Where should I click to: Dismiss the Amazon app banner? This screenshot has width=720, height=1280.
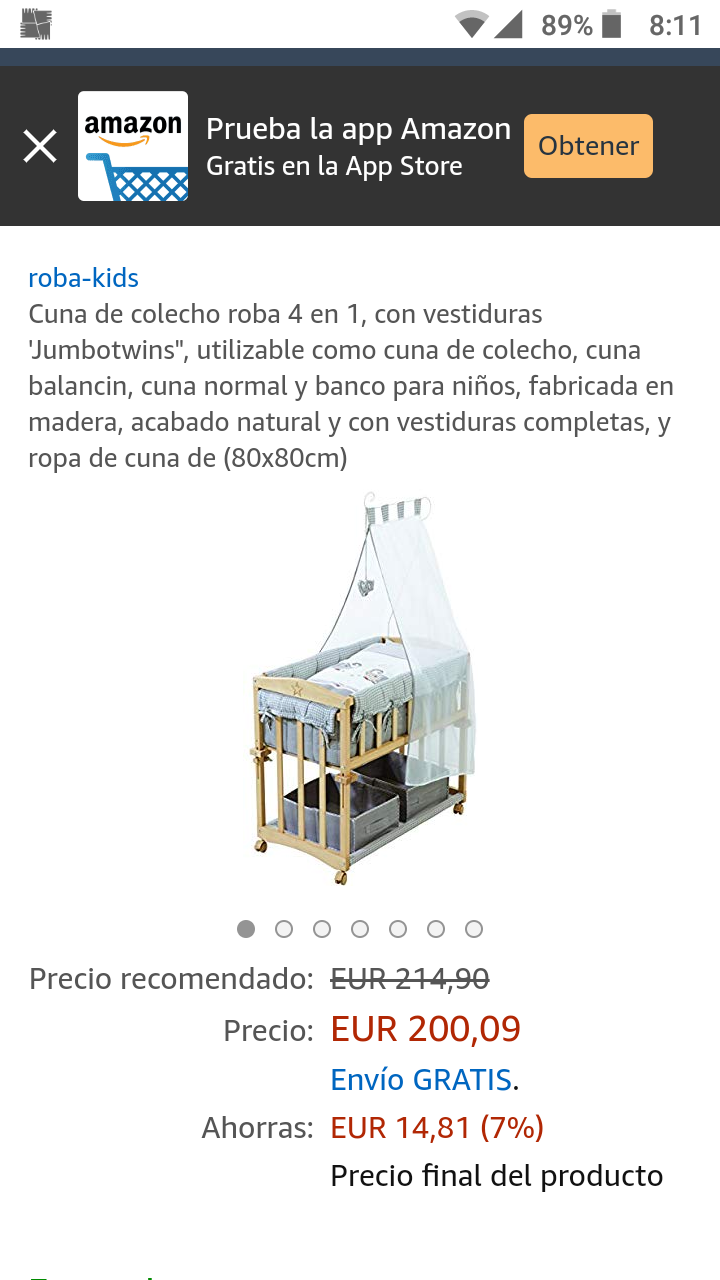40,146
